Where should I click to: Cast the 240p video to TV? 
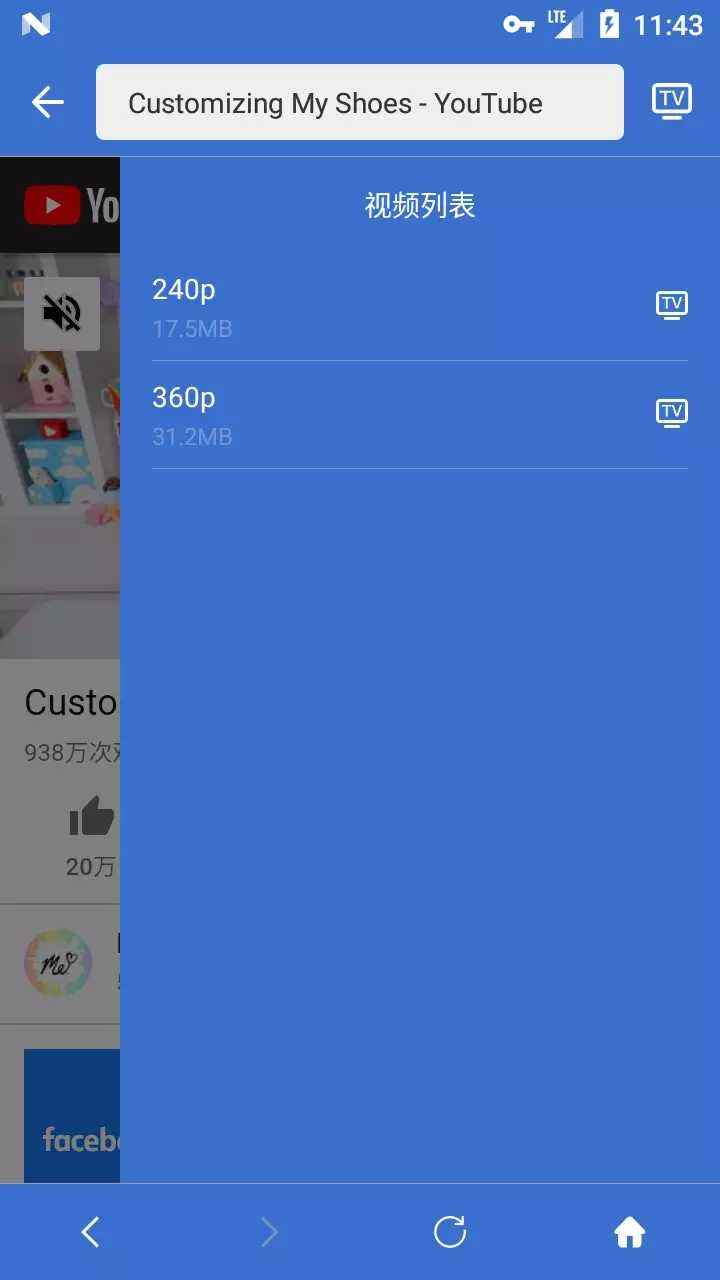(672, 305)
